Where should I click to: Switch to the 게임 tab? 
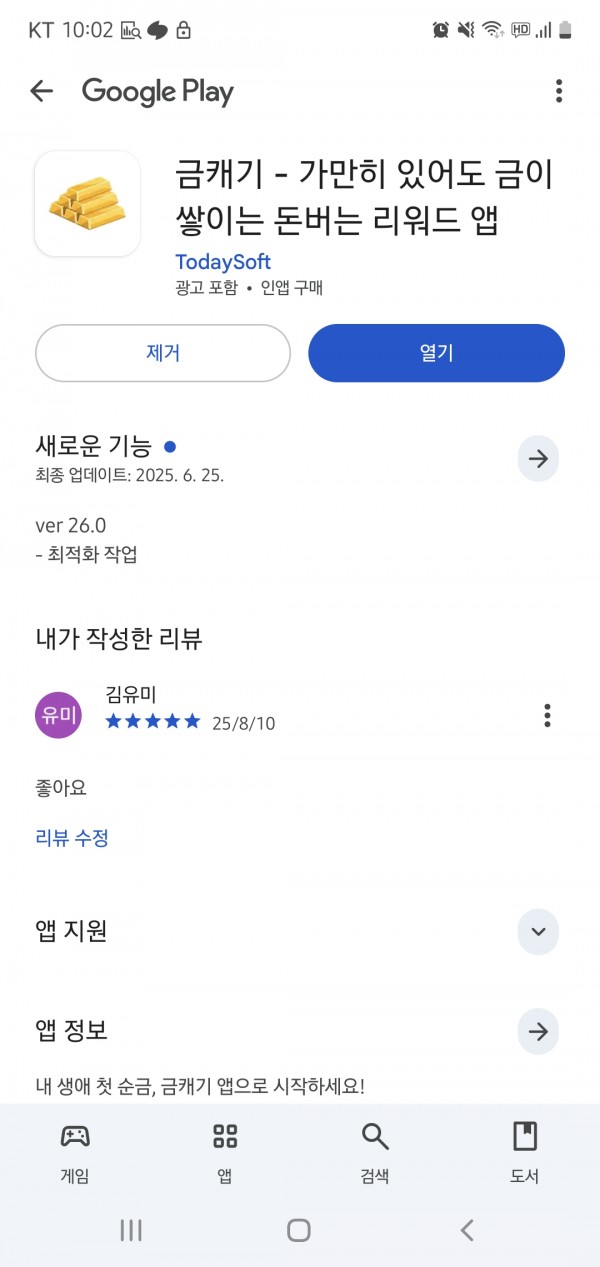[x=75, y=1153]
